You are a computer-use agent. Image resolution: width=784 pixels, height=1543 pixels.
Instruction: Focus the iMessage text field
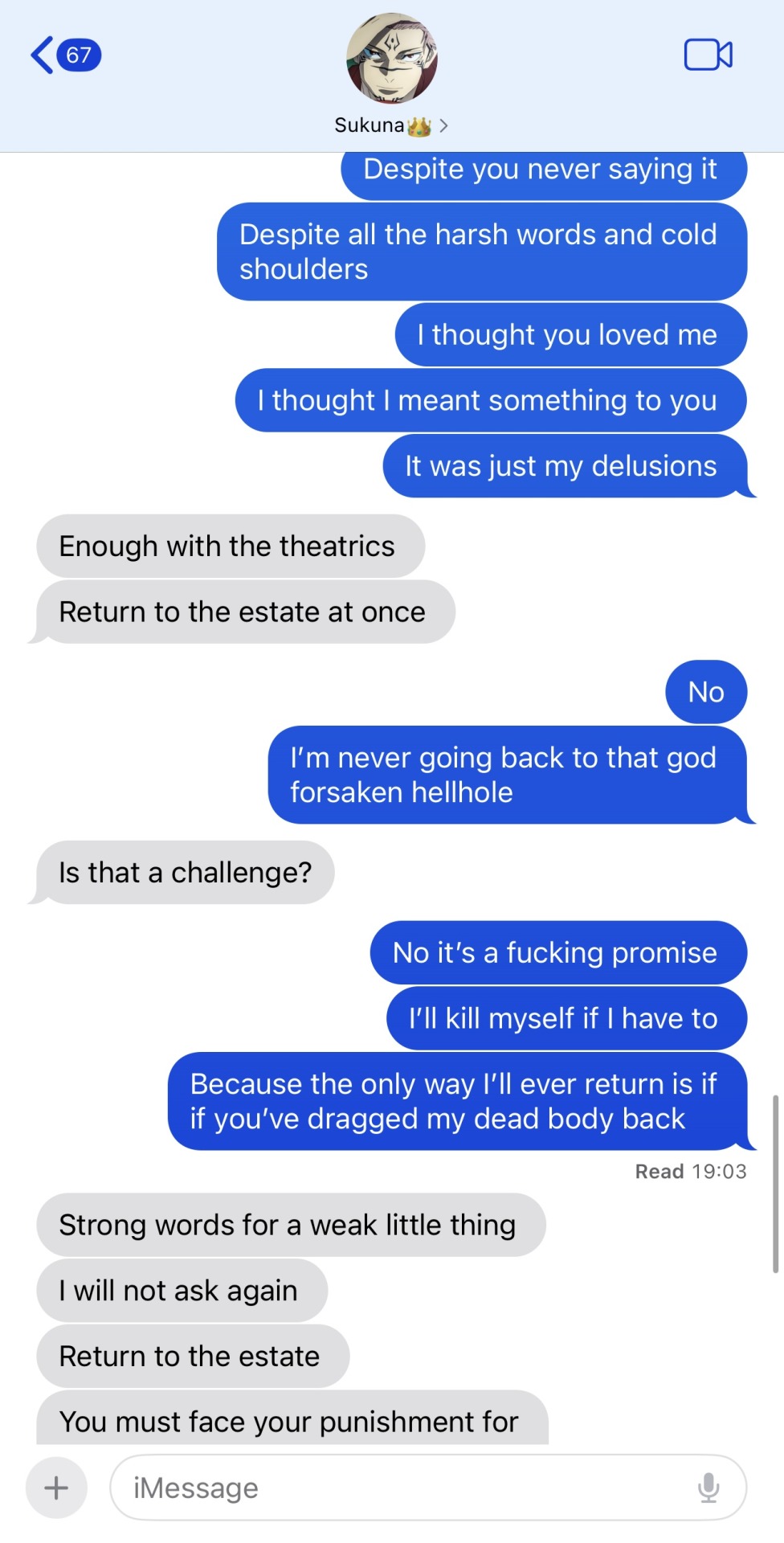pyautogui.click(x=402, y=1488)
